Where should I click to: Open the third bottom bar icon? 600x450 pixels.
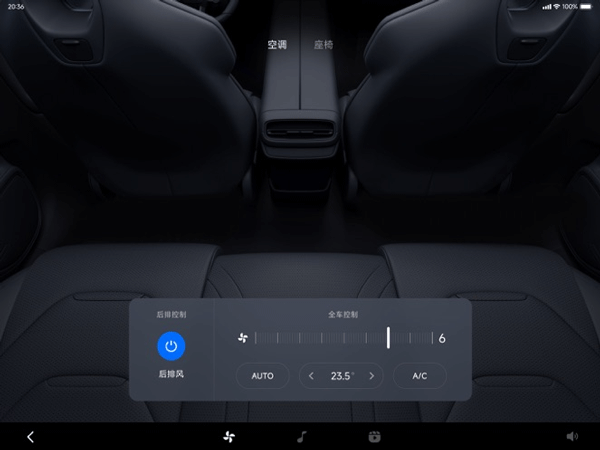375,437
